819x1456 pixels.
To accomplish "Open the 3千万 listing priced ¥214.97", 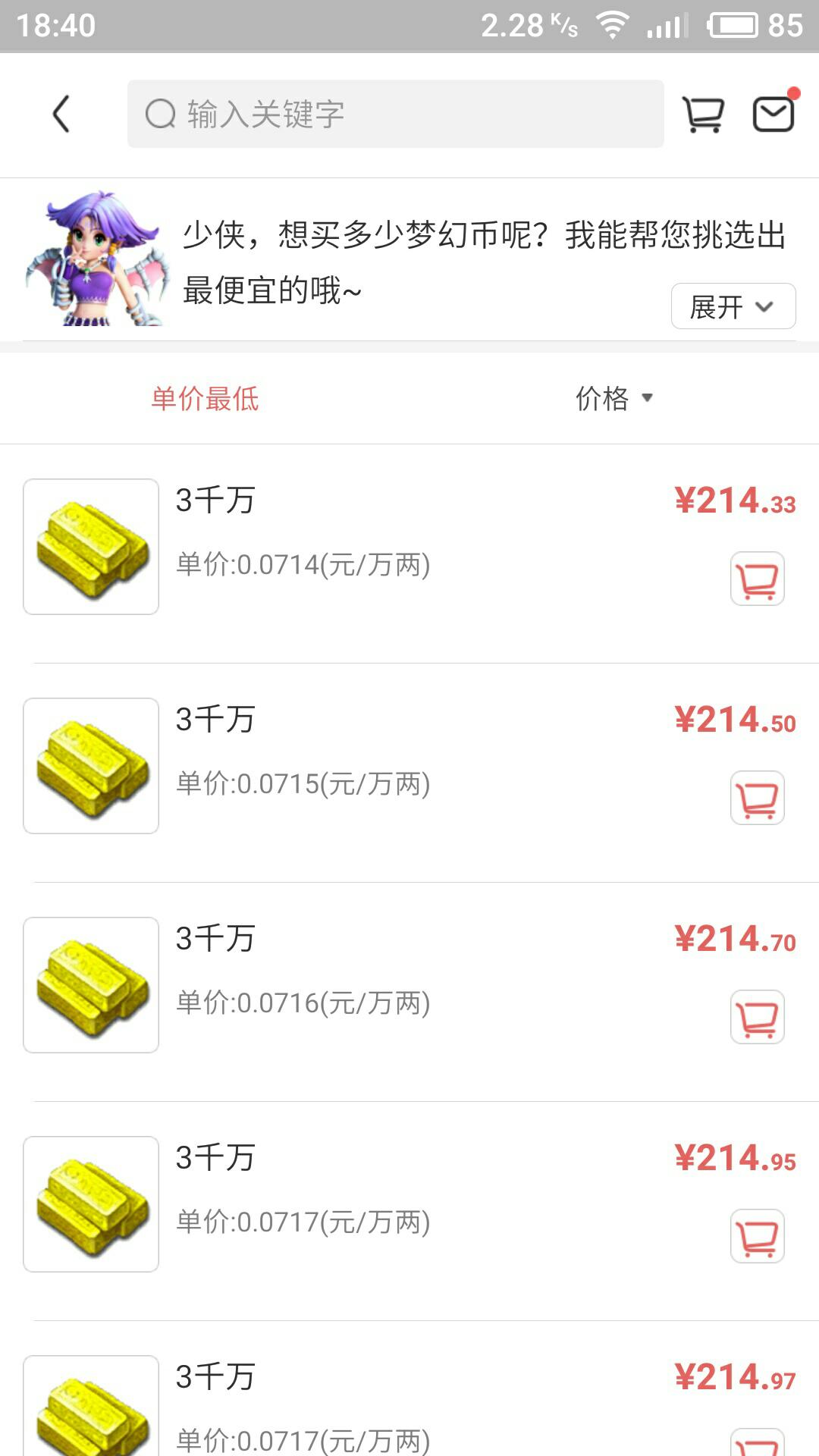I will 379,1403.
